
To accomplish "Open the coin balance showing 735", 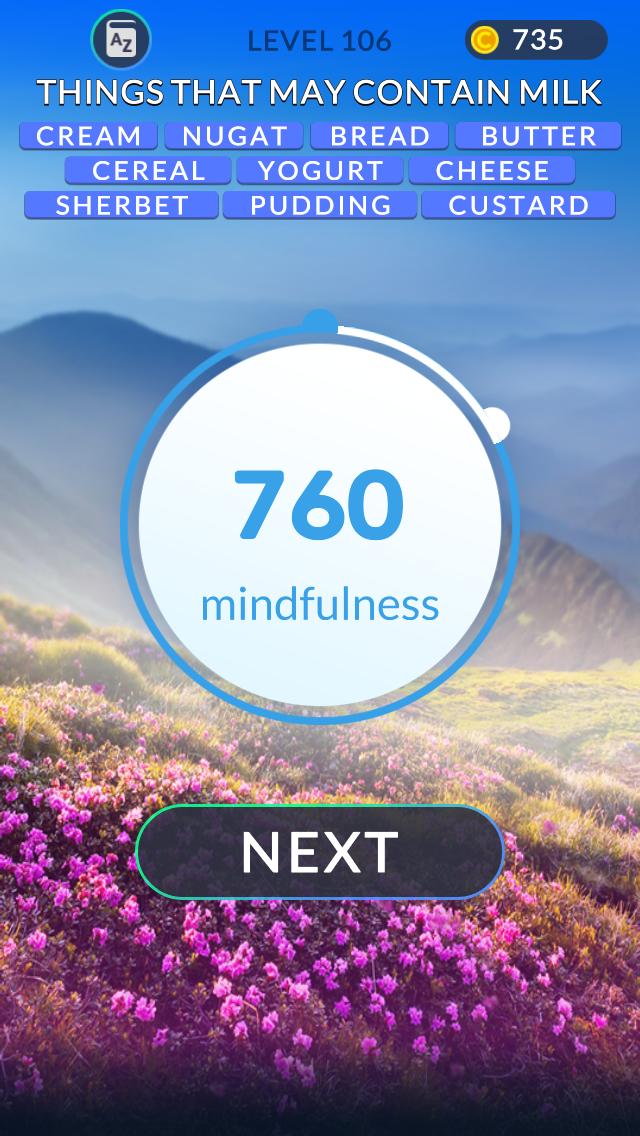I will tap(536, 40).
